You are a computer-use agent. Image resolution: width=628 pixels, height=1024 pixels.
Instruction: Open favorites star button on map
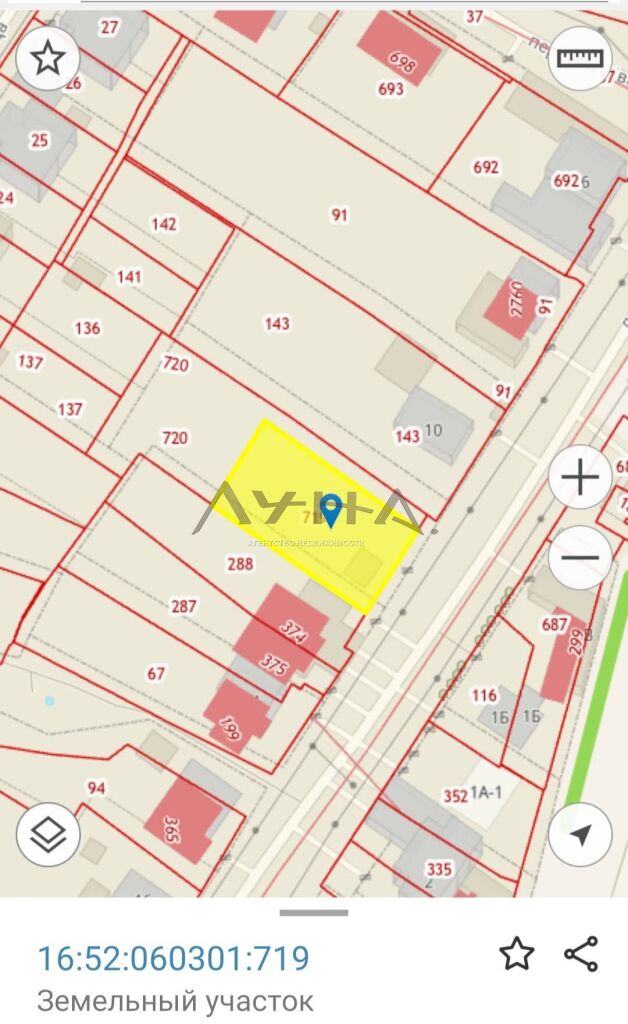click(48, 59)
